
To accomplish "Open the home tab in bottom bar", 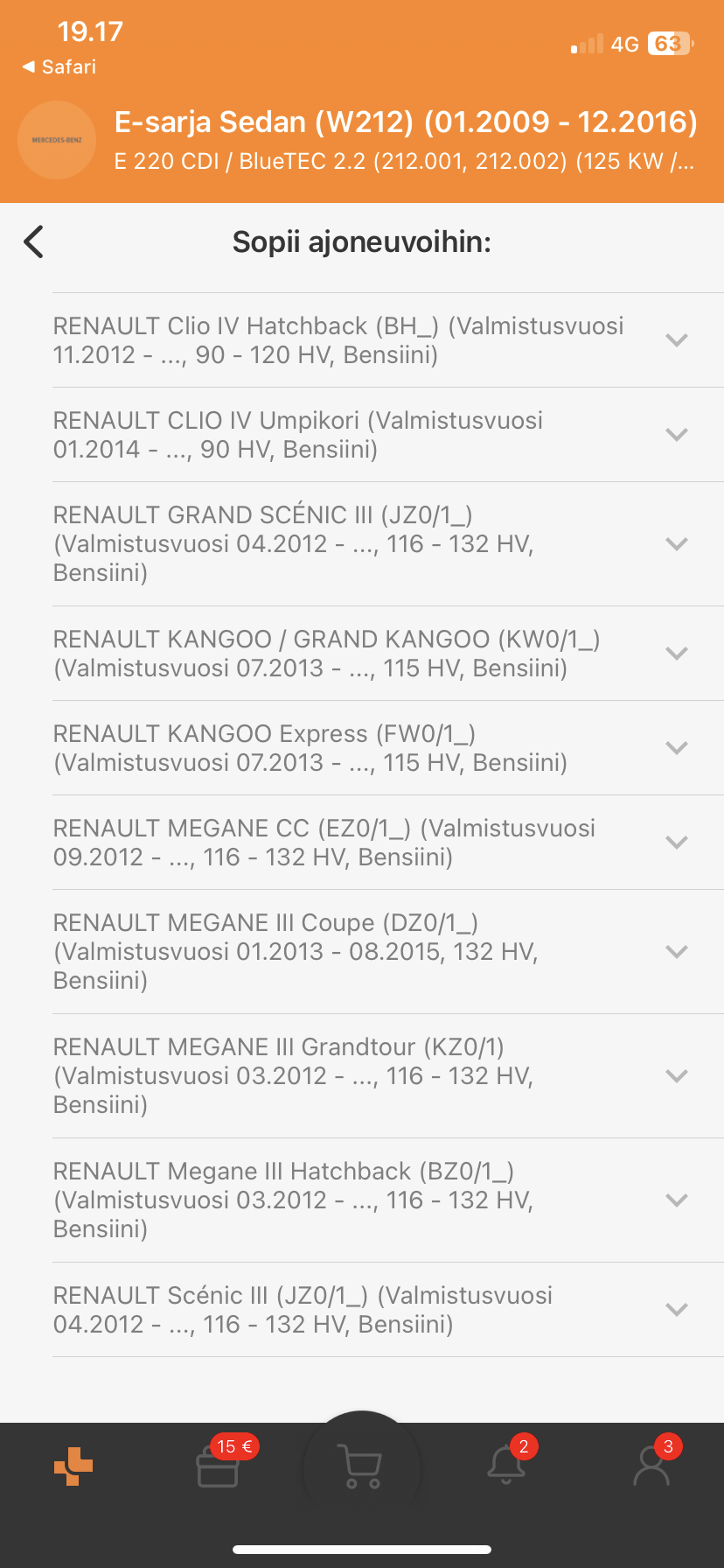I will point(73,1466).
